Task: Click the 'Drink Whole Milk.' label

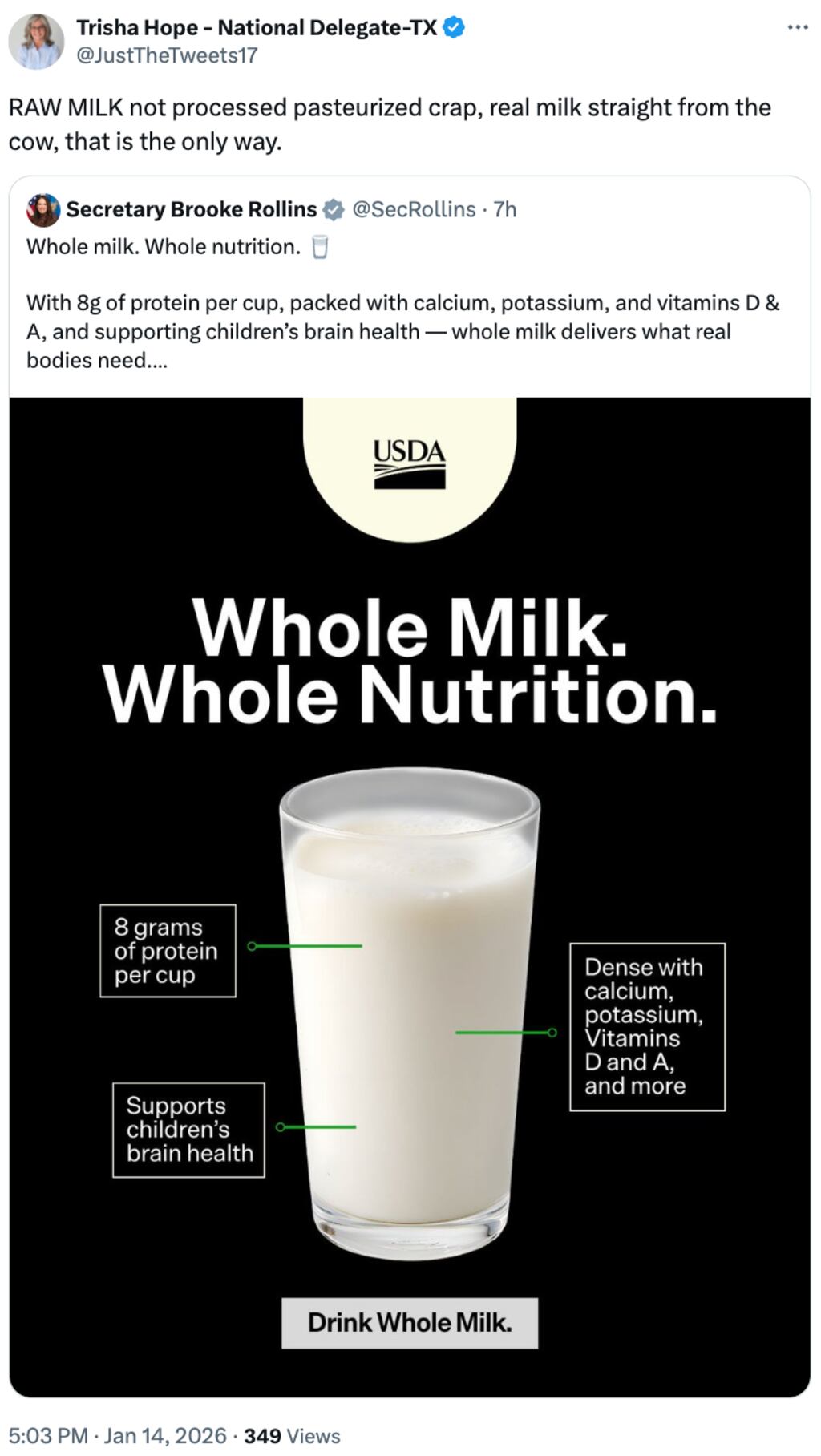Action: click(410, 1321)
